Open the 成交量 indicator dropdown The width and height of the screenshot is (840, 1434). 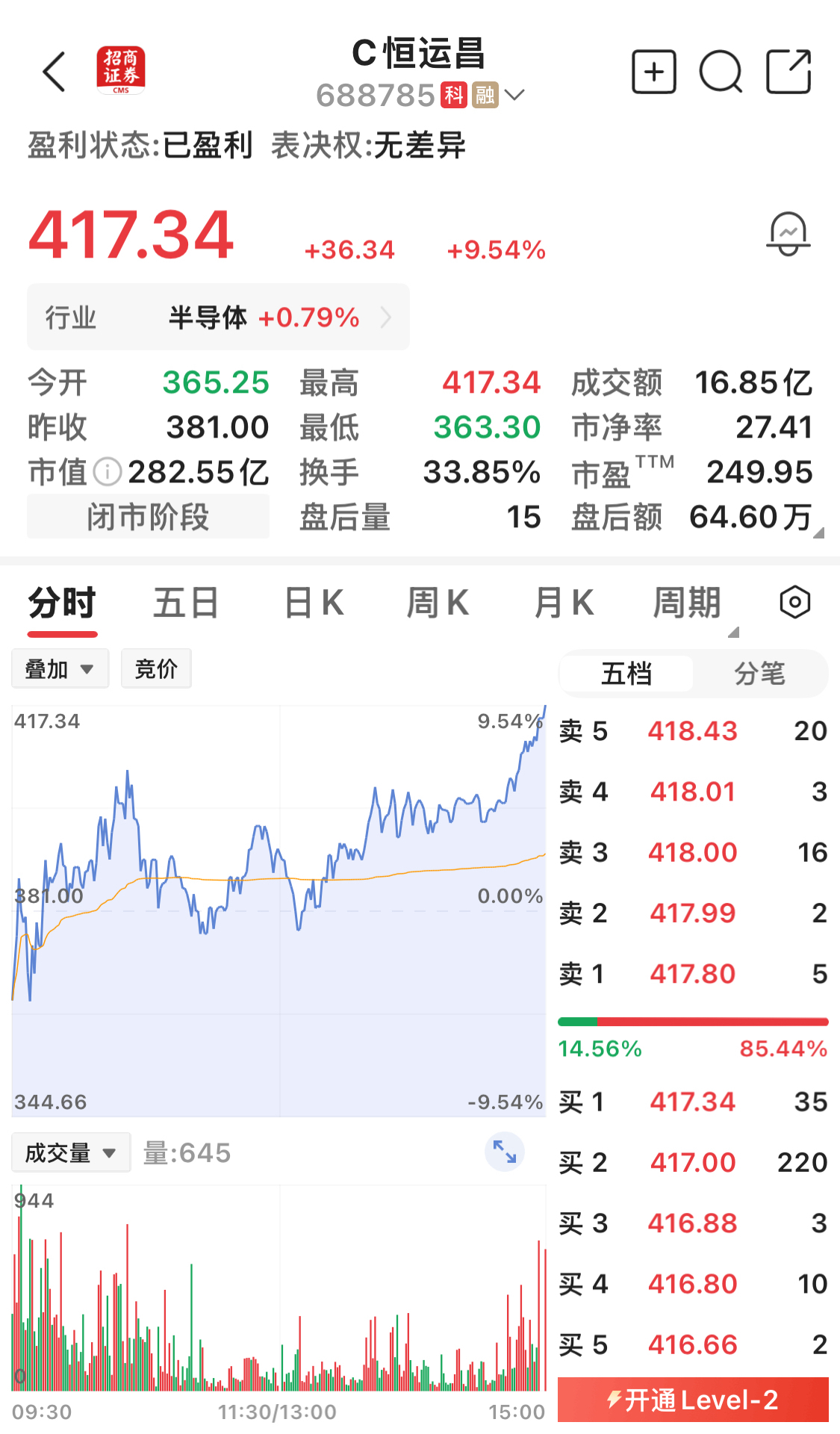point(71,1152)
